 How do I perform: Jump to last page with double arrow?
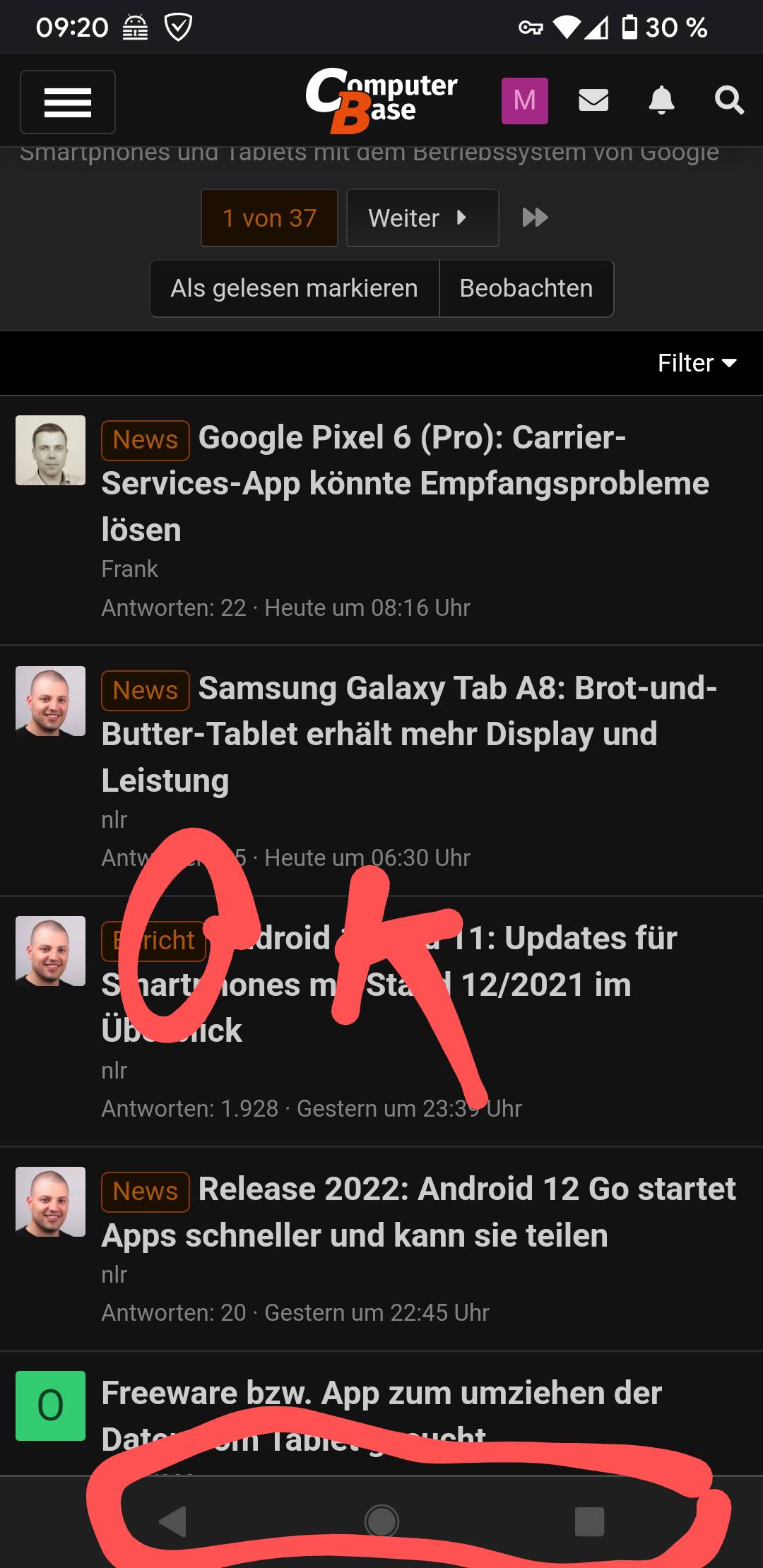point(535,218)
